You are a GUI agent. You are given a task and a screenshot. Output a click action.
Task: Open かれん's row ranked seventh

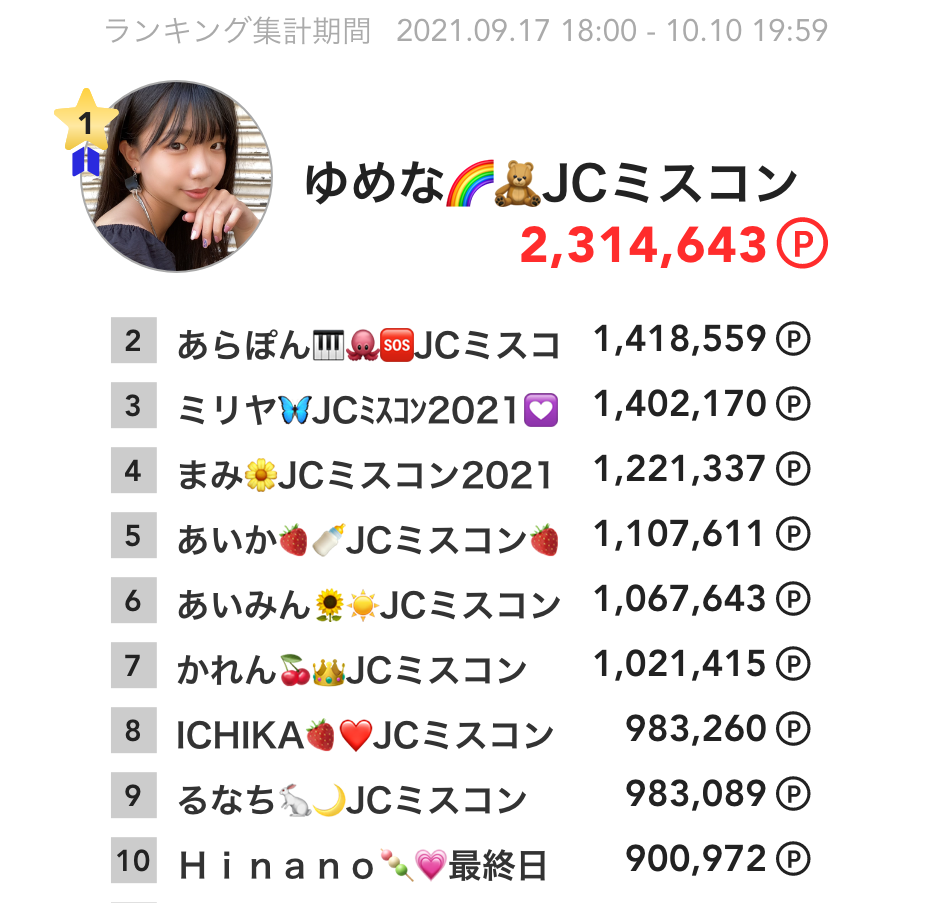352,668
